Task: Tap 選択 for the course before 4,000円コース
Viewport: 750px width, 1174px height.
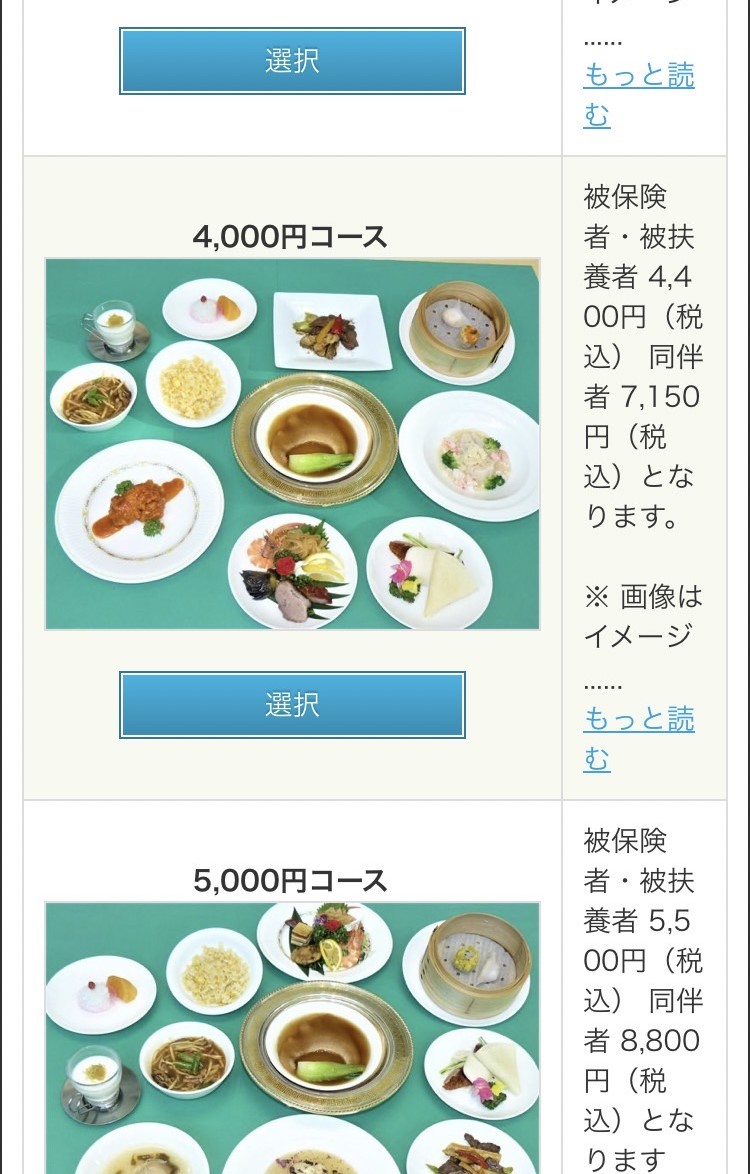Action: (x=292, y=61)
